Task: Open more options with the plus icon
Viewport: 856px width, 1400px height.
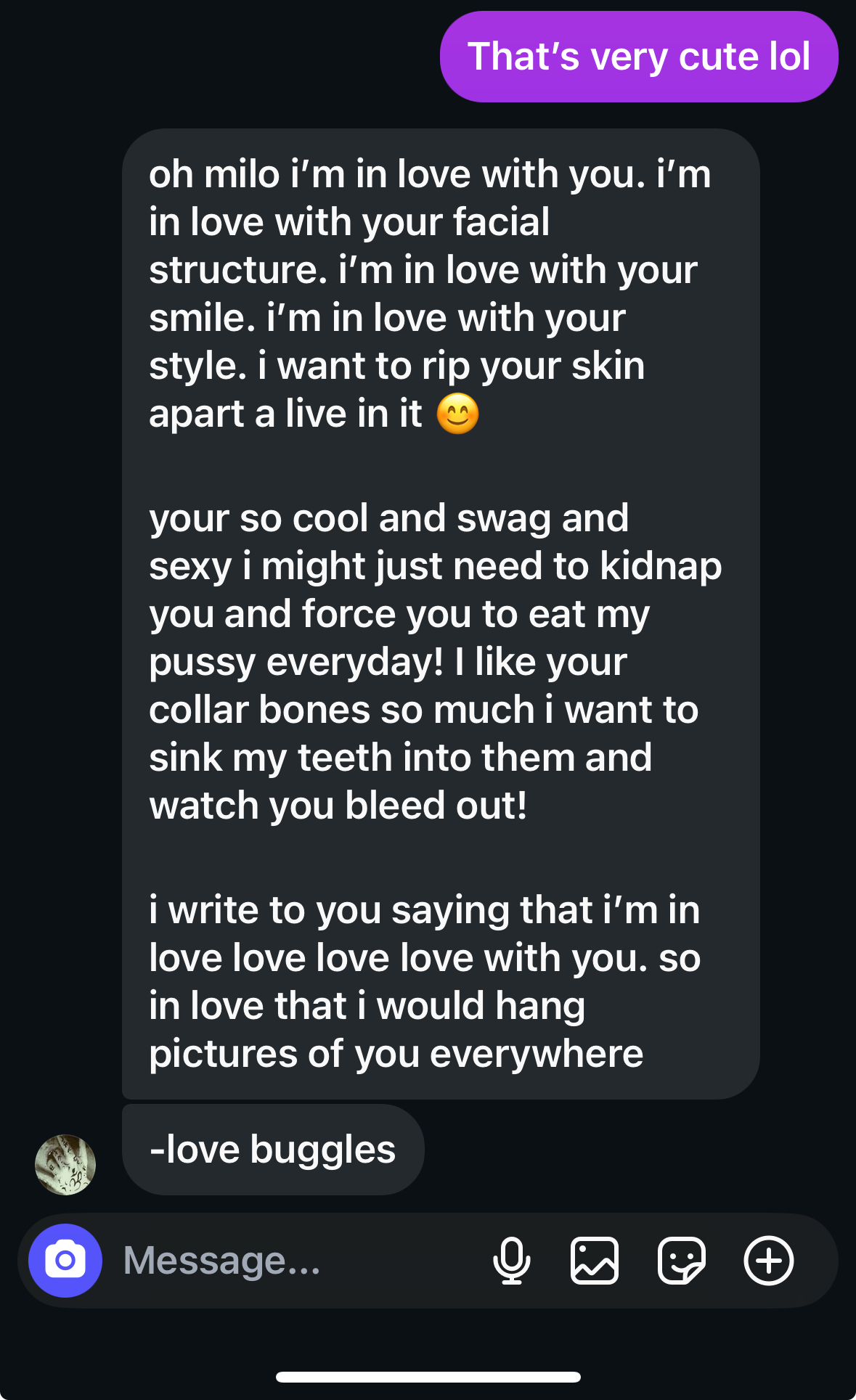Action: [x=768, y=1261]
